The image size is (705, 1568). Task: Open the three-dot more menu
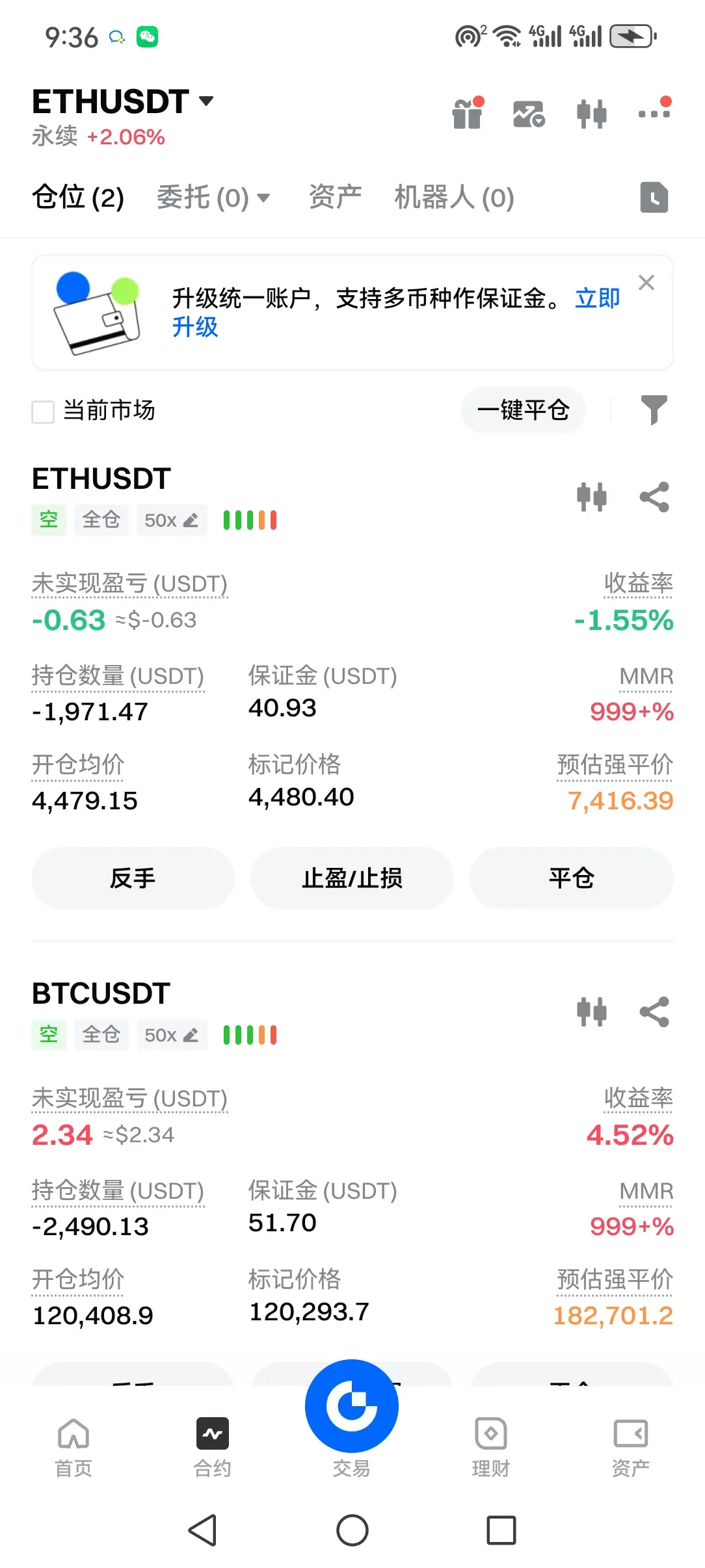point(654,112)
